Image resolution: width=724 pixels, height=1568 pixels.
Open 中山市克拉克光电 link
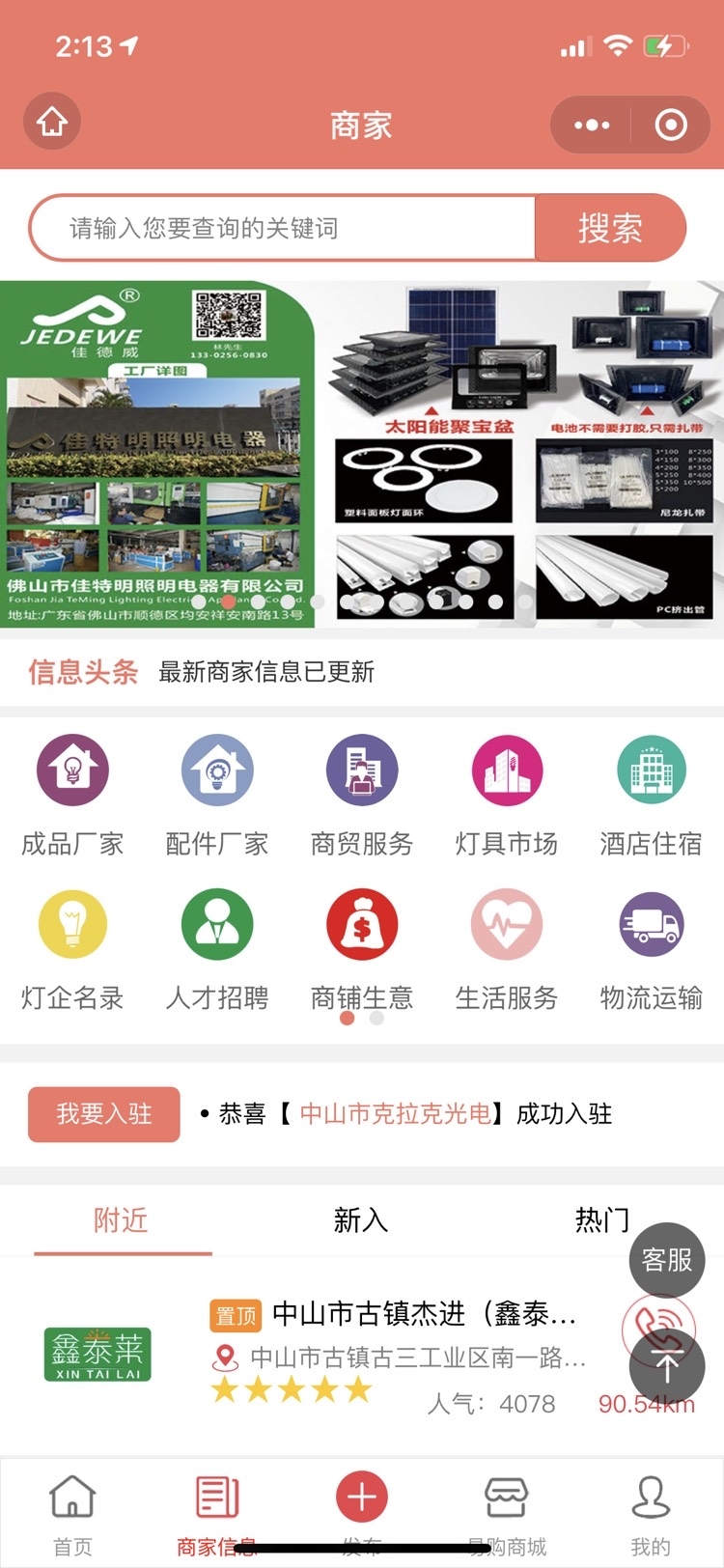[396, 1114]
